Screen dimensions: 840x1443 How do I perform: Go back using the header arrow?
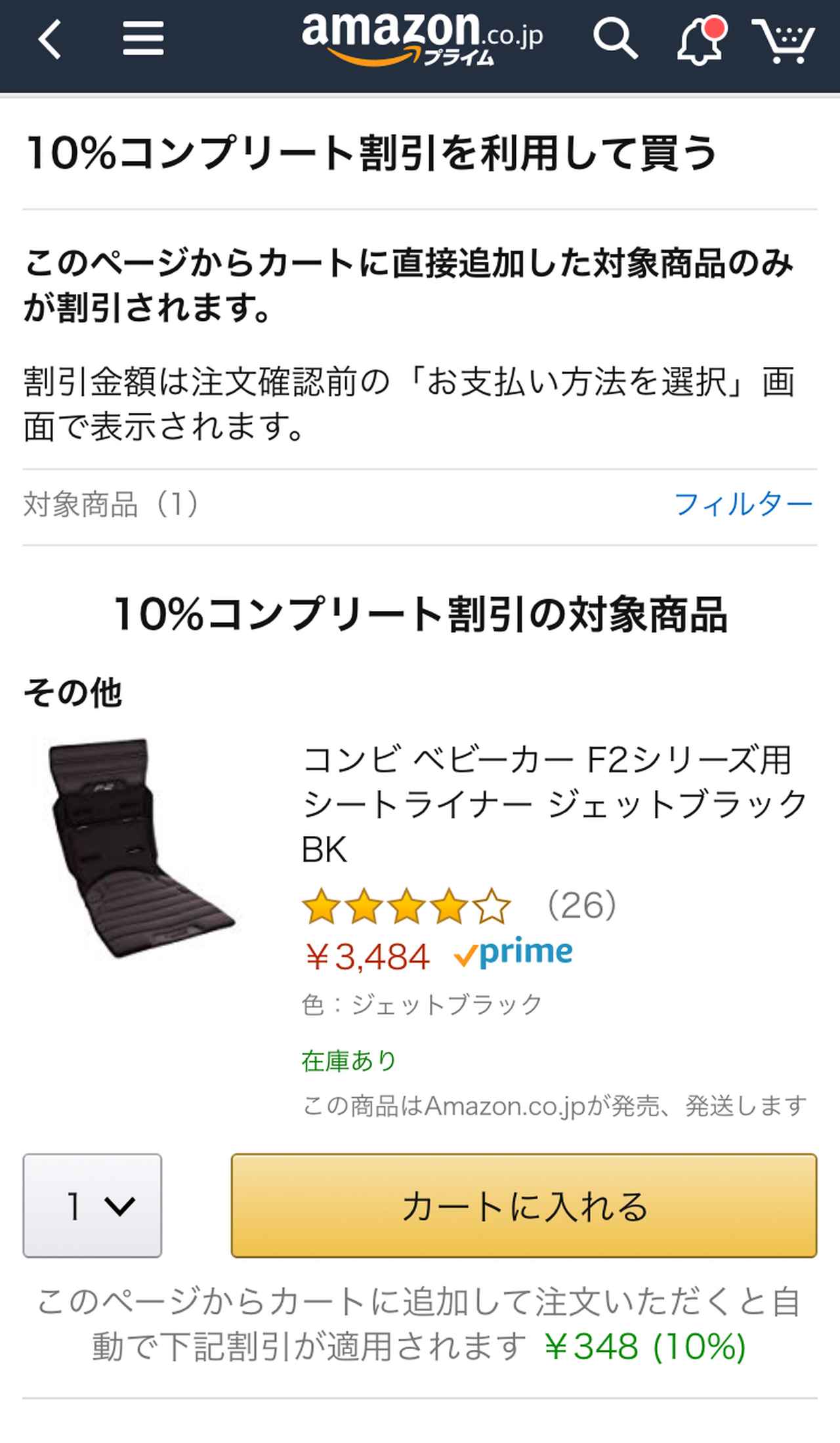tap(50, 39)
